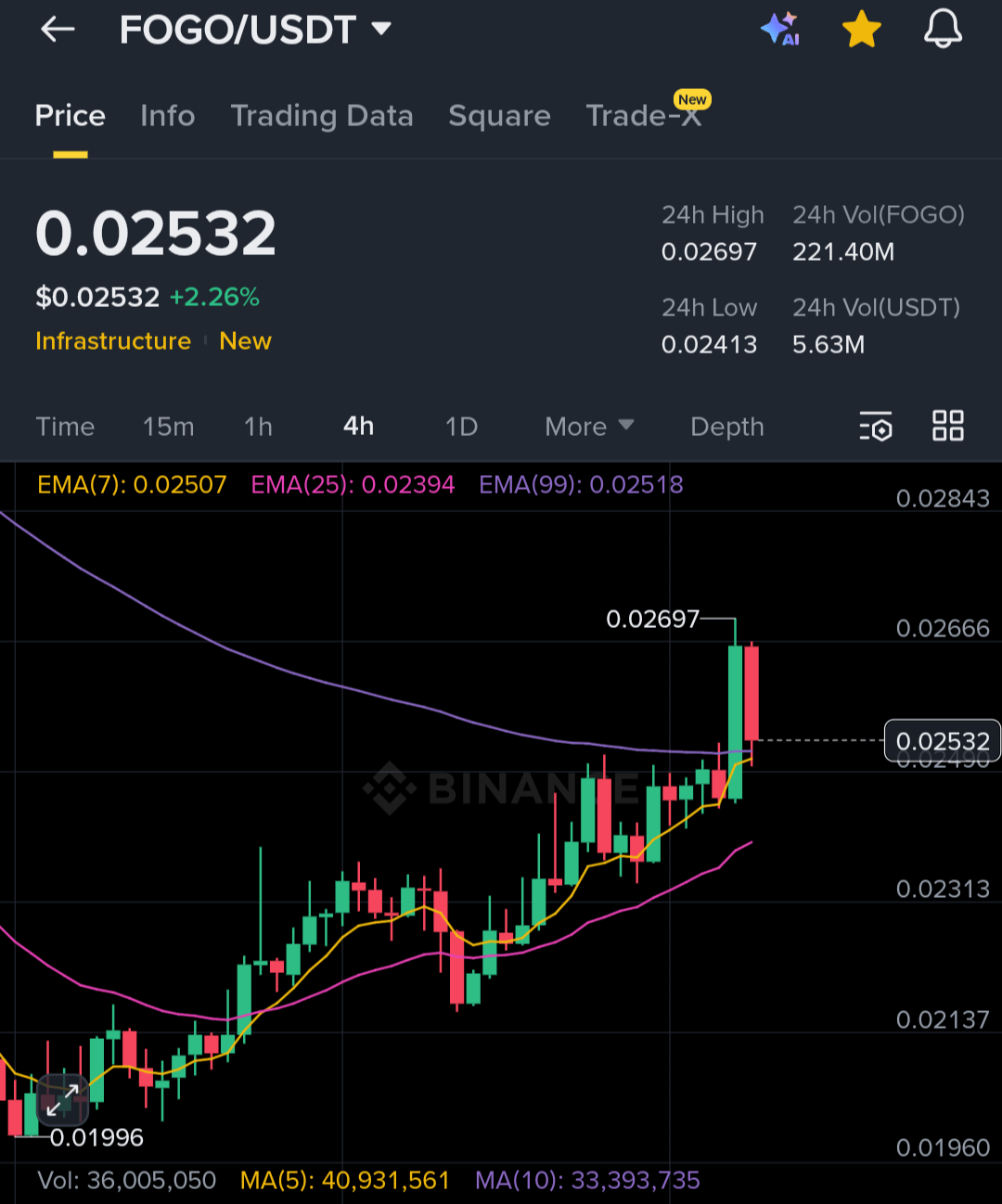Open the Square tab

pos(499,116)
